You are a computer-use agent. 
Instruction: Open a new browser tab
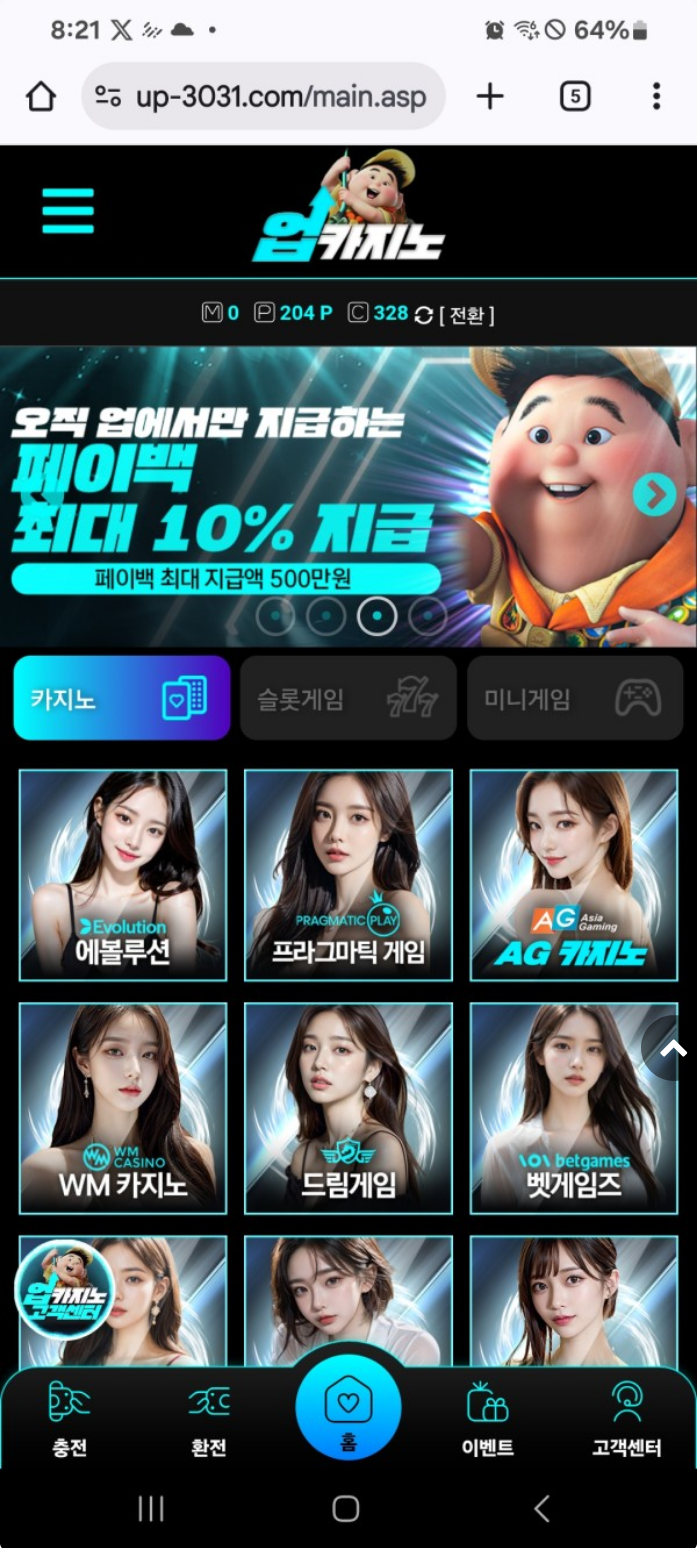(x=489, y=96)
